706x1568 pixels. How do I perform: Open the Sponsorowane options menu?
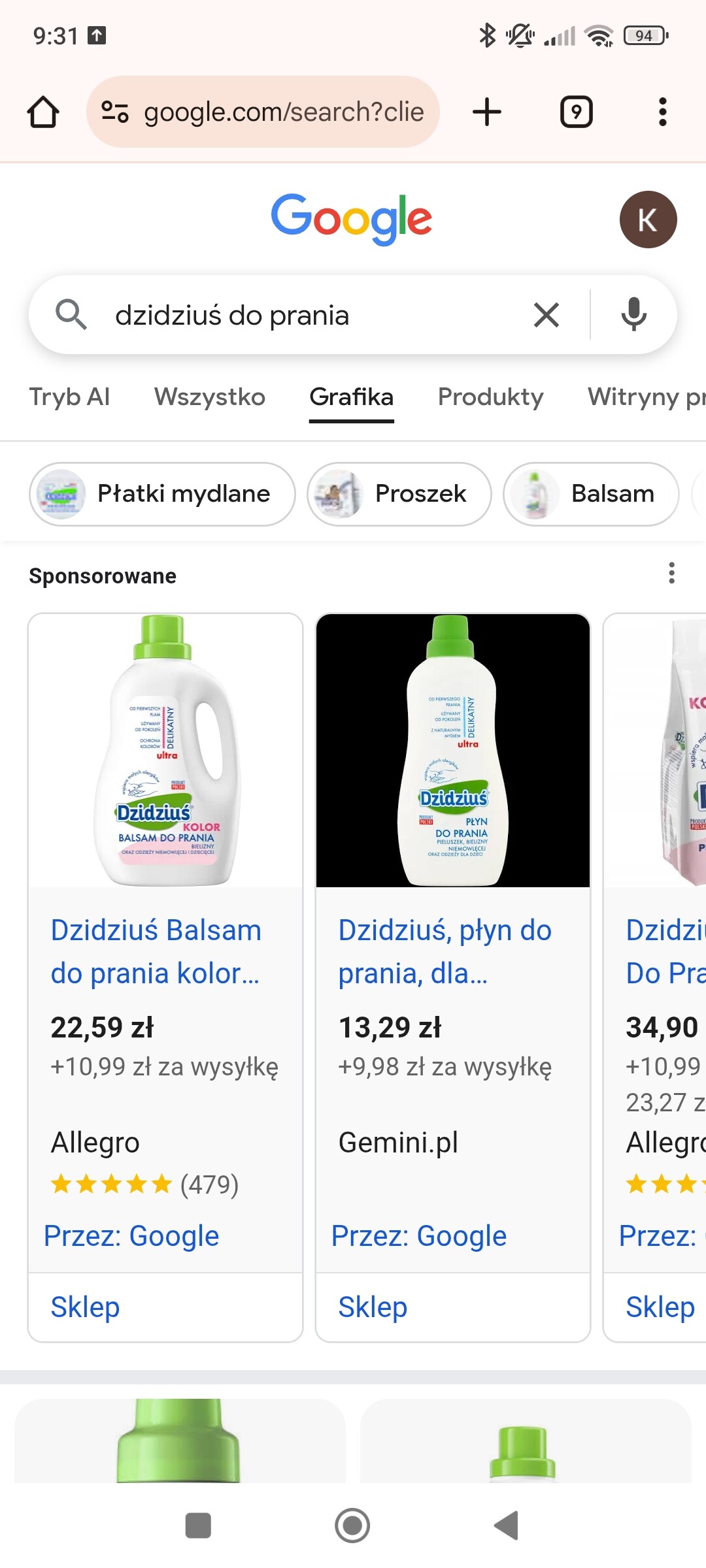click(x=671, y=573)
